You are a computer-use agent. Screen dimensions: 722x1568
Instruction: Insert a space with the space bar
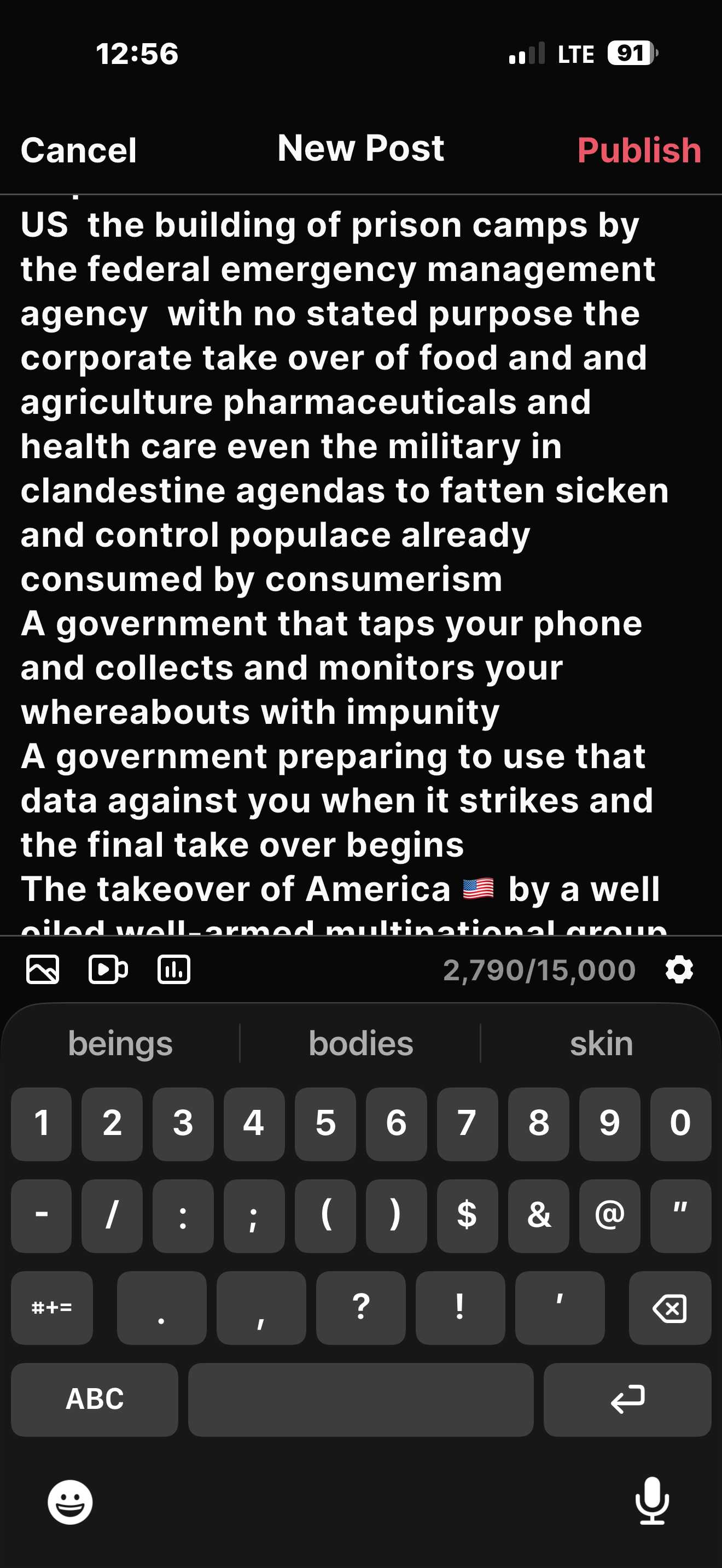360,1399
